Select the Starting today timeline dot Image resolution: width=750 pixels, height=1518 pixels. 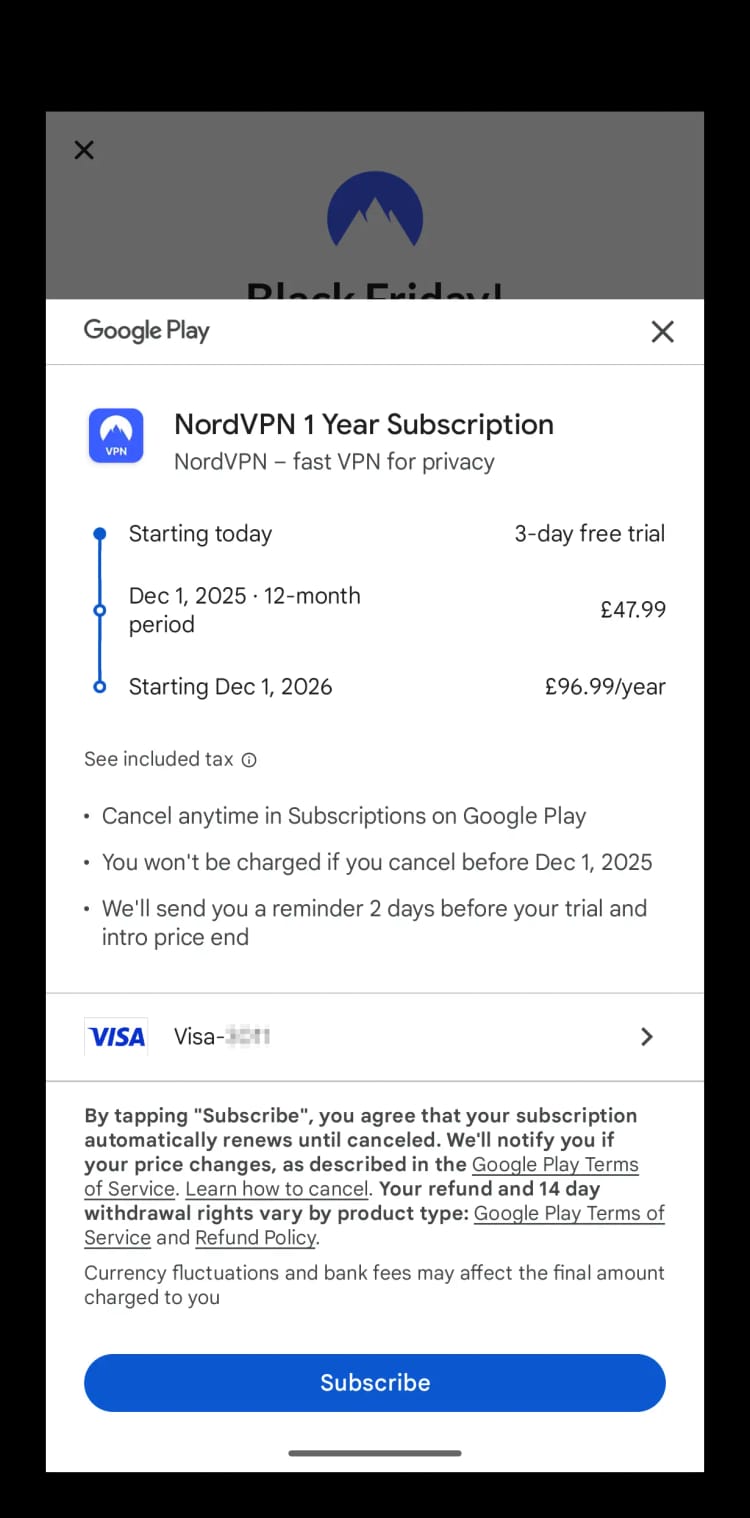[99, 533]
